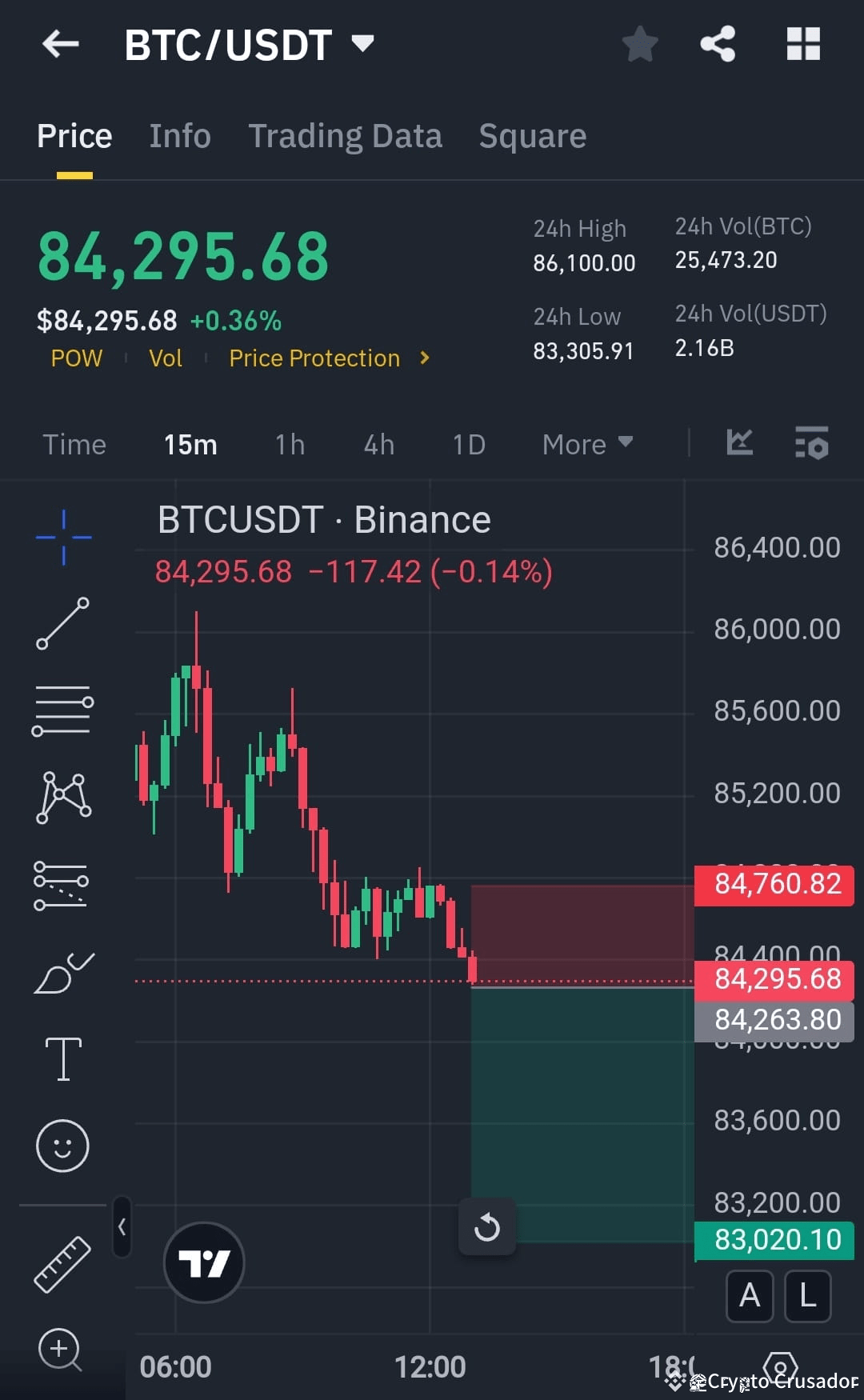
Task: Open chart display settings
Action: click(x=812, y=442)
